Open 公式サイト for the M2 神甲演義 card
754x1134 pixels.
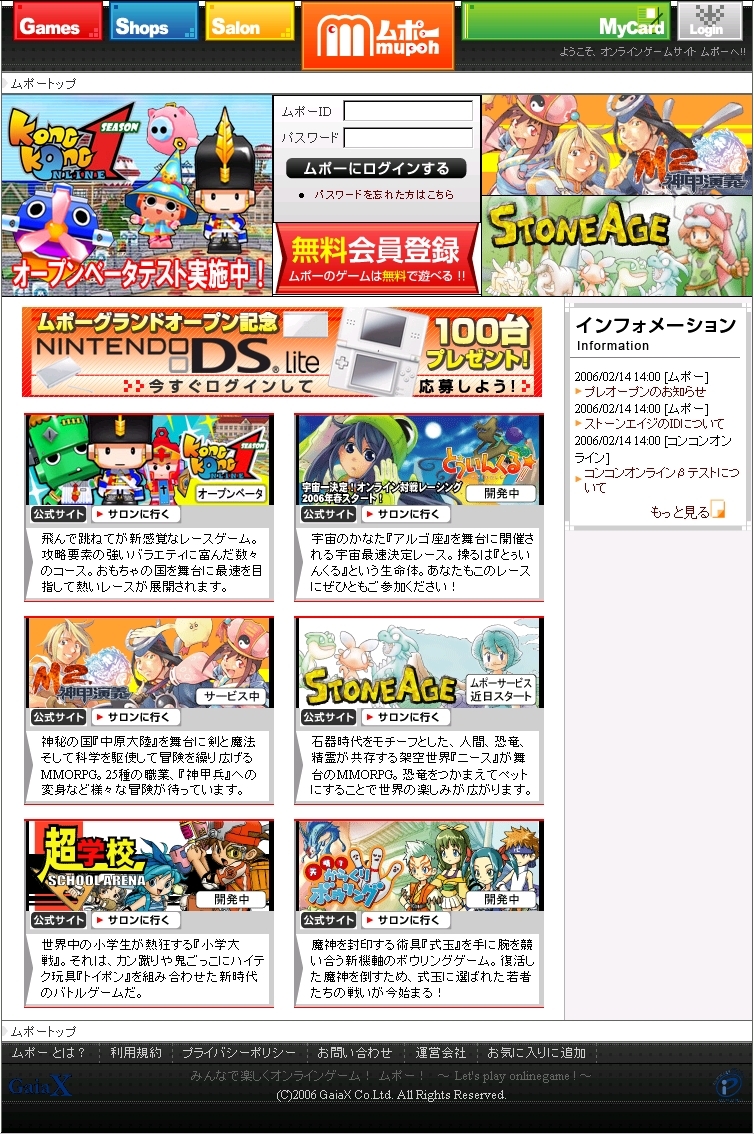tap(58, 717)
